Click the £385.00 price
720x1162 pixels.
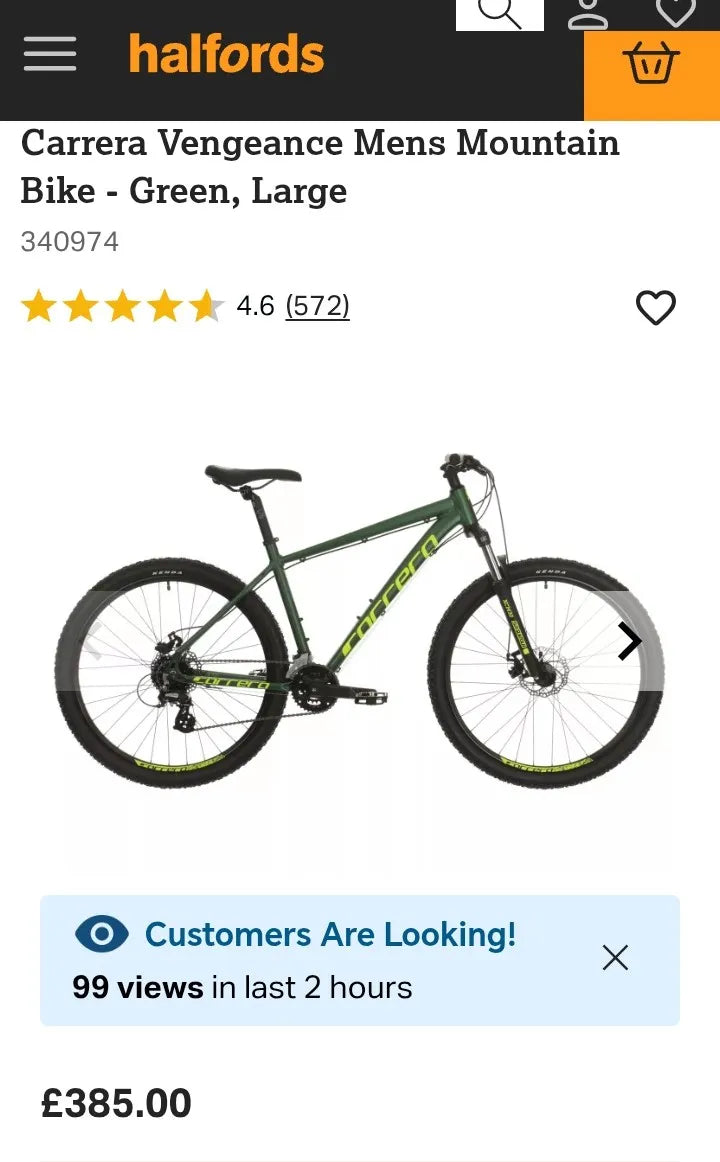113,1101
